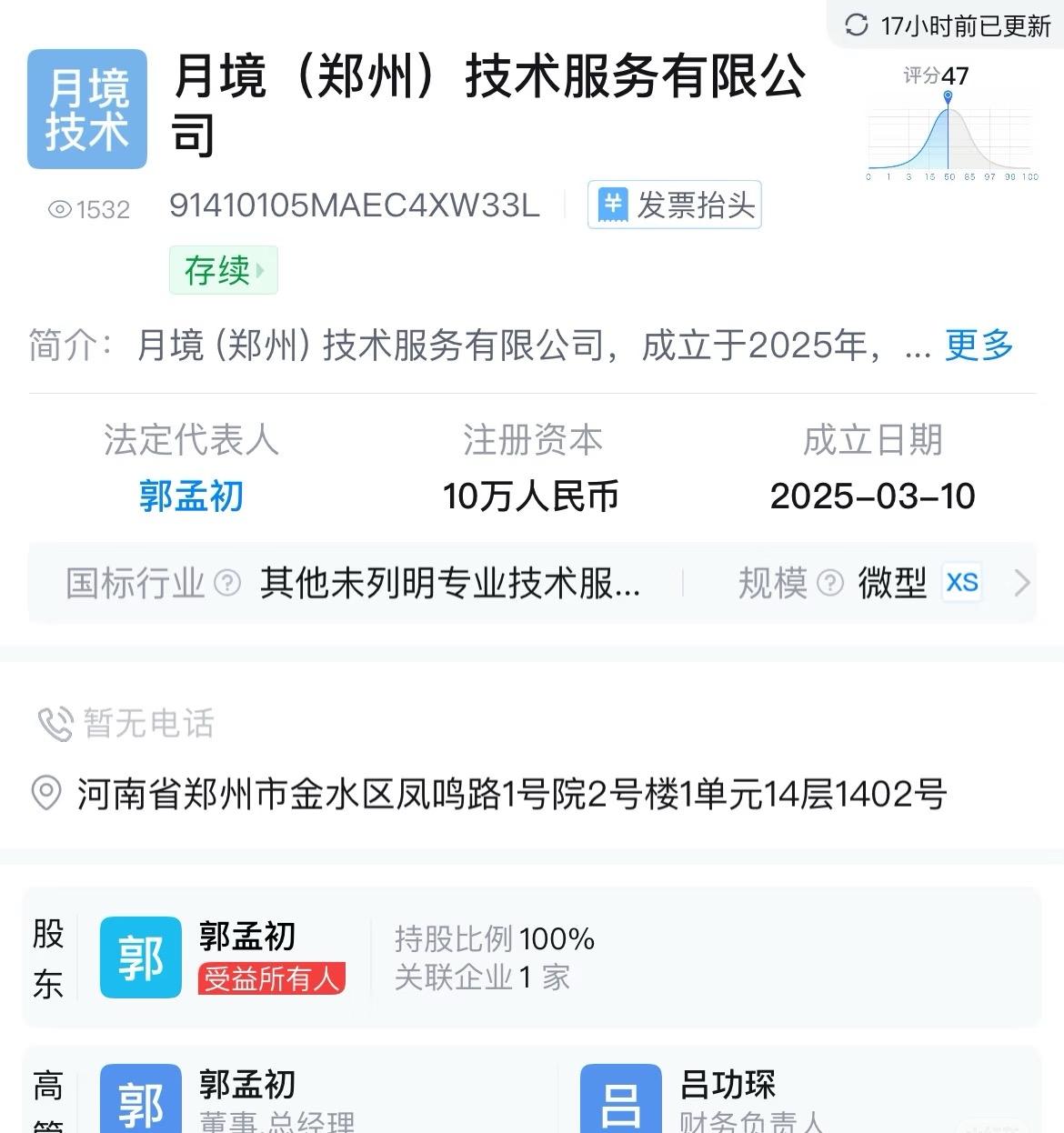The width and height of the screenshot is (1064, 1133).
Task: Click the view-count eye icon beside 1532
Action: click(62, 208)
